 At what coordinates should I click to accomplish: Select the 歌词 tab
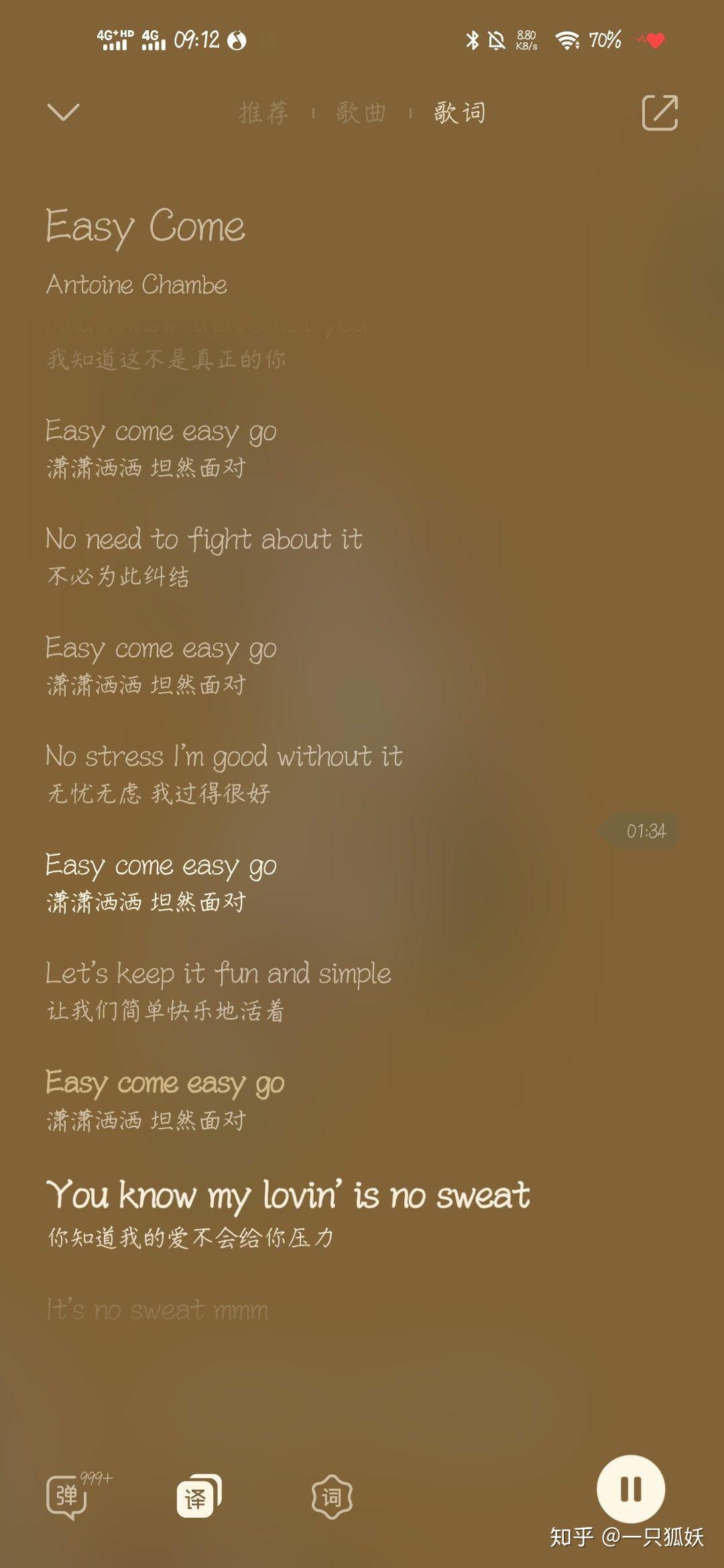point(459,113)
